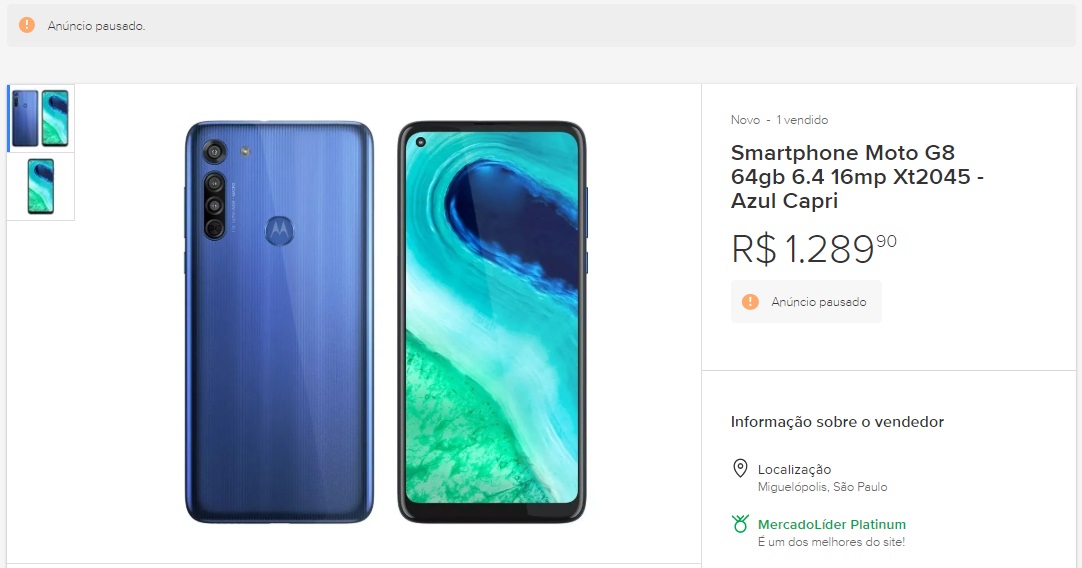1082x568 pixels.
Task: Open the main Moto G8 product image
Action: pyautogui.click(x=385, y=322)
